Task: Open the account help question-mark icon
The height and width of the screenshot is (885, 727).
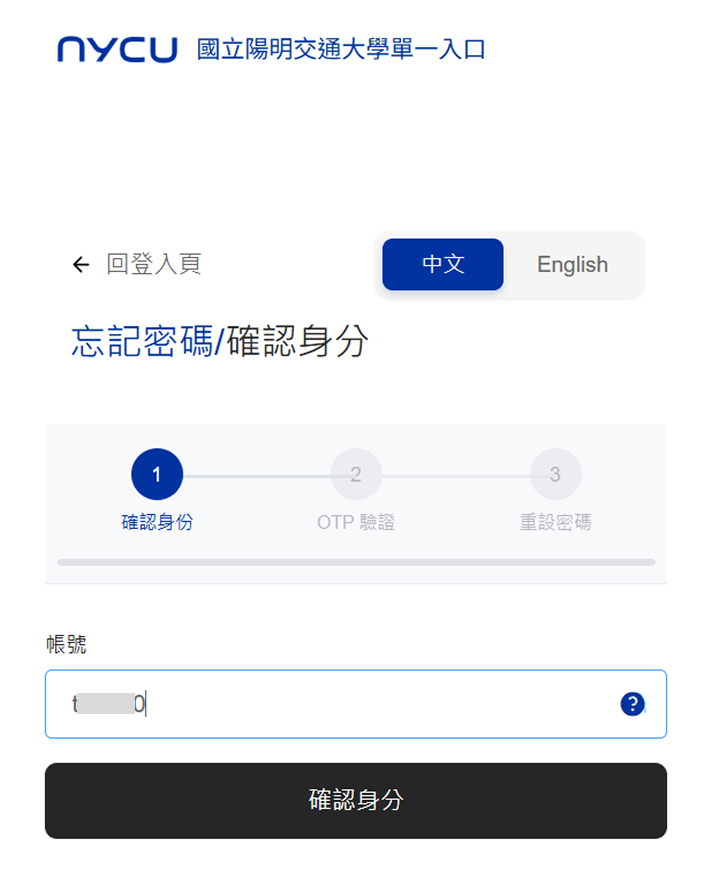Action: pyautogui.click(x=632, y=704)
